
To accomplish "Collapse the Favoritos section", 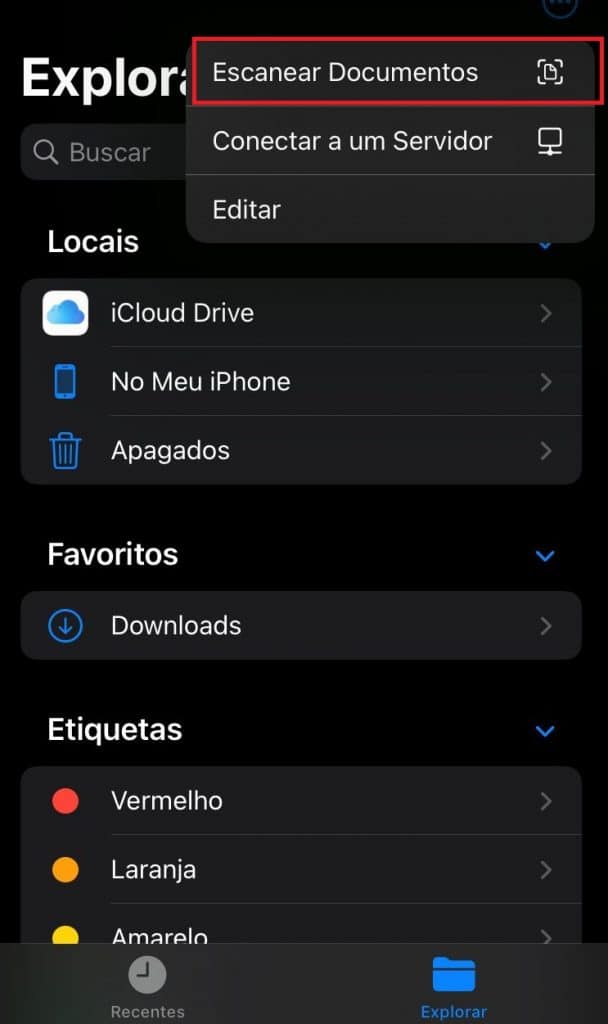I will coord(545,556).
